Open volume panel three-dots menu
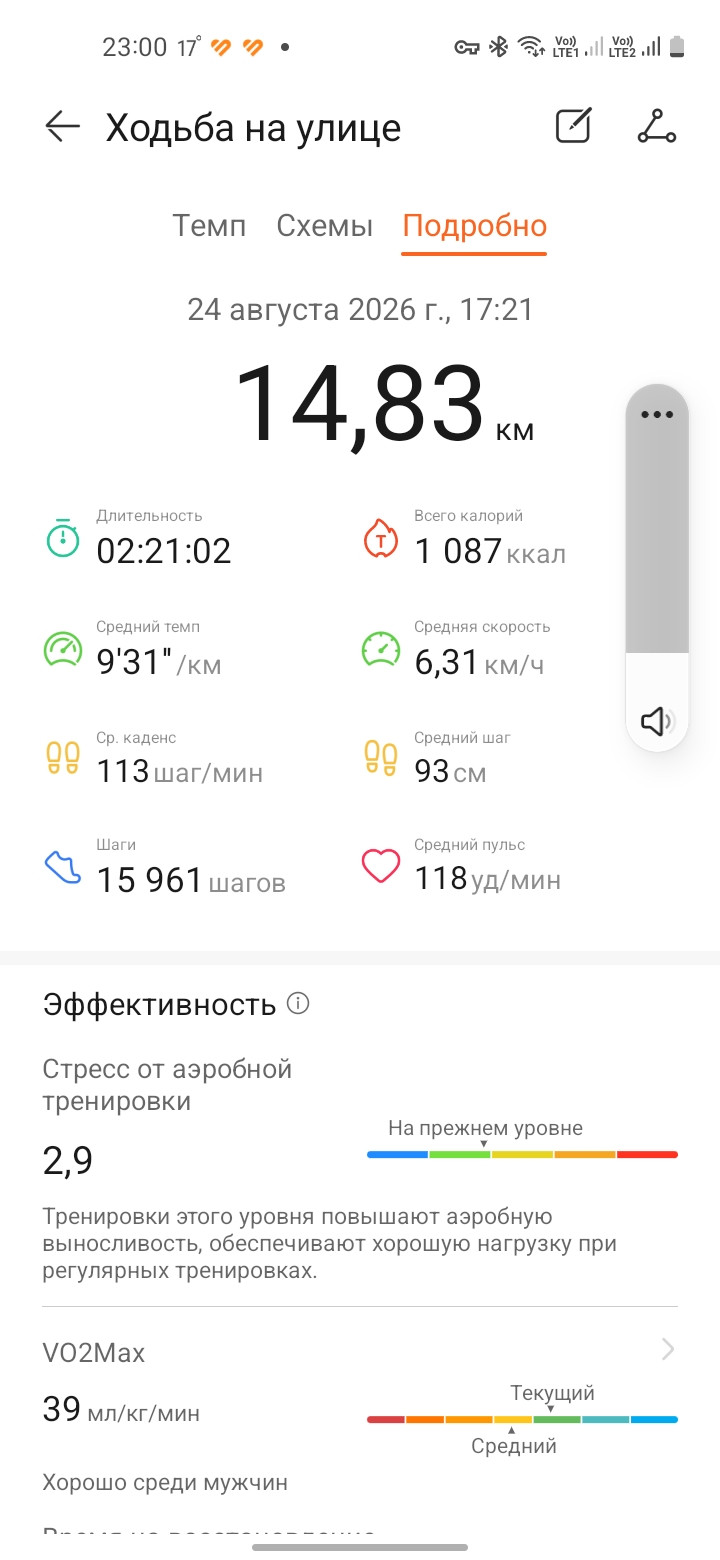This screenshot has width=720, height=1560. point(657,414)
